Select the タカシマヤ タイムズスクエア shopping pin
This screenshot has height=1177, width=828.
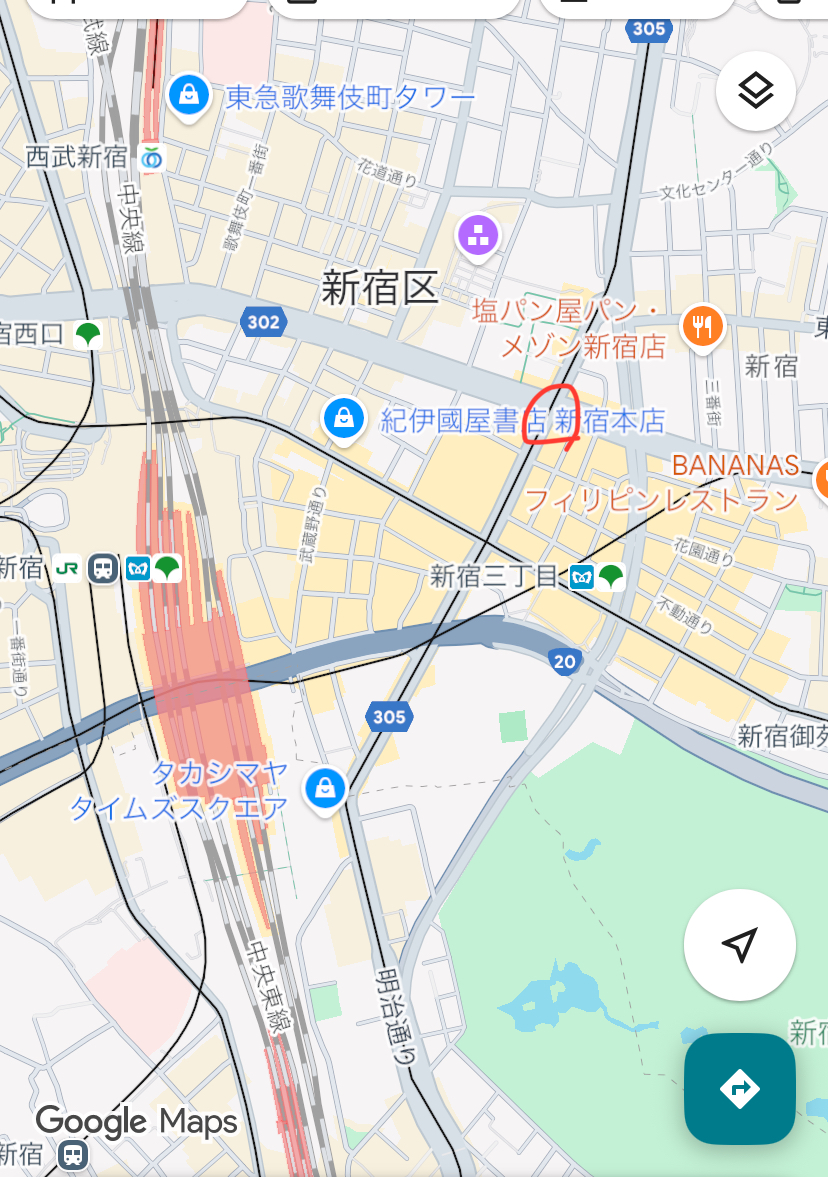(324, 789)
